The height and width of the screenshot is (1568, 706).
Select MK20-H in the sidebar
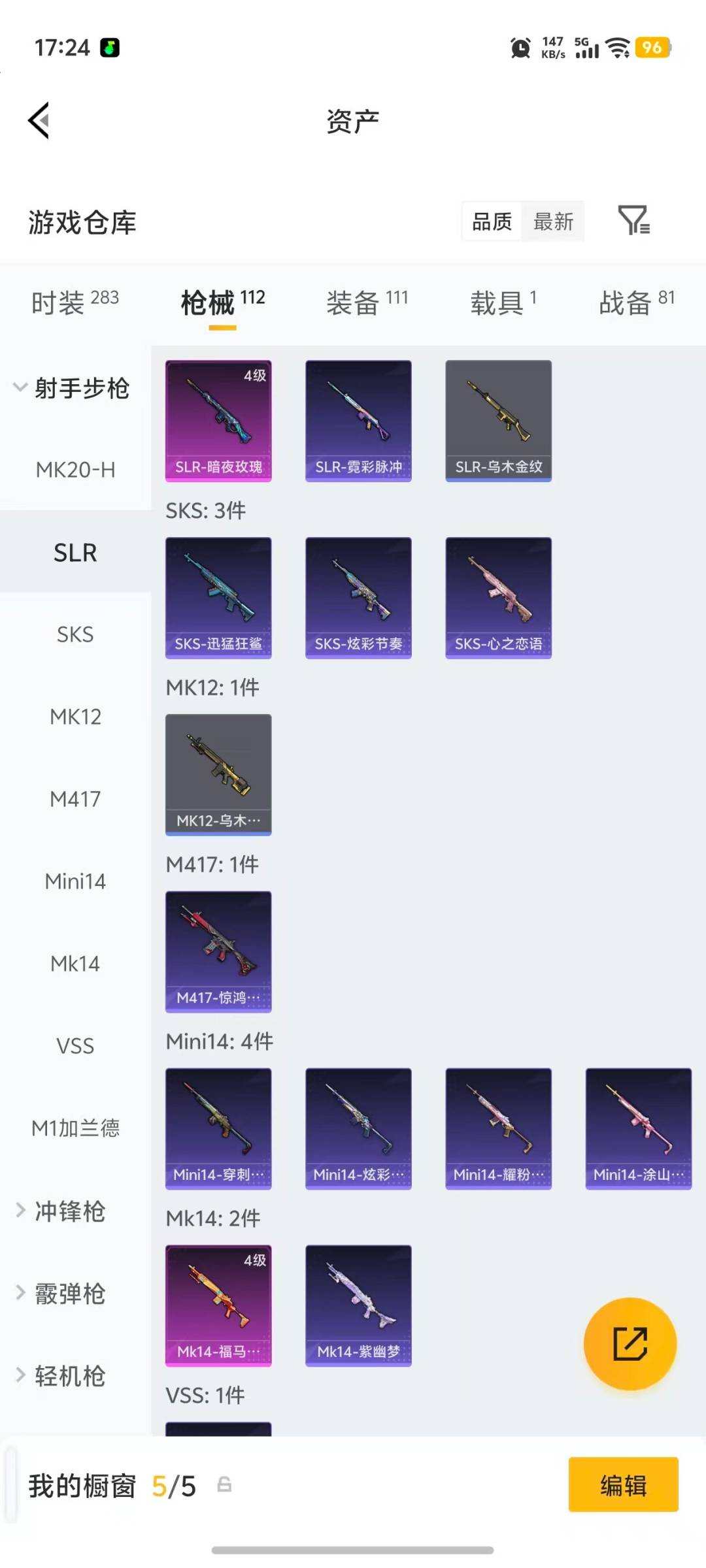(x=75, y=469)
